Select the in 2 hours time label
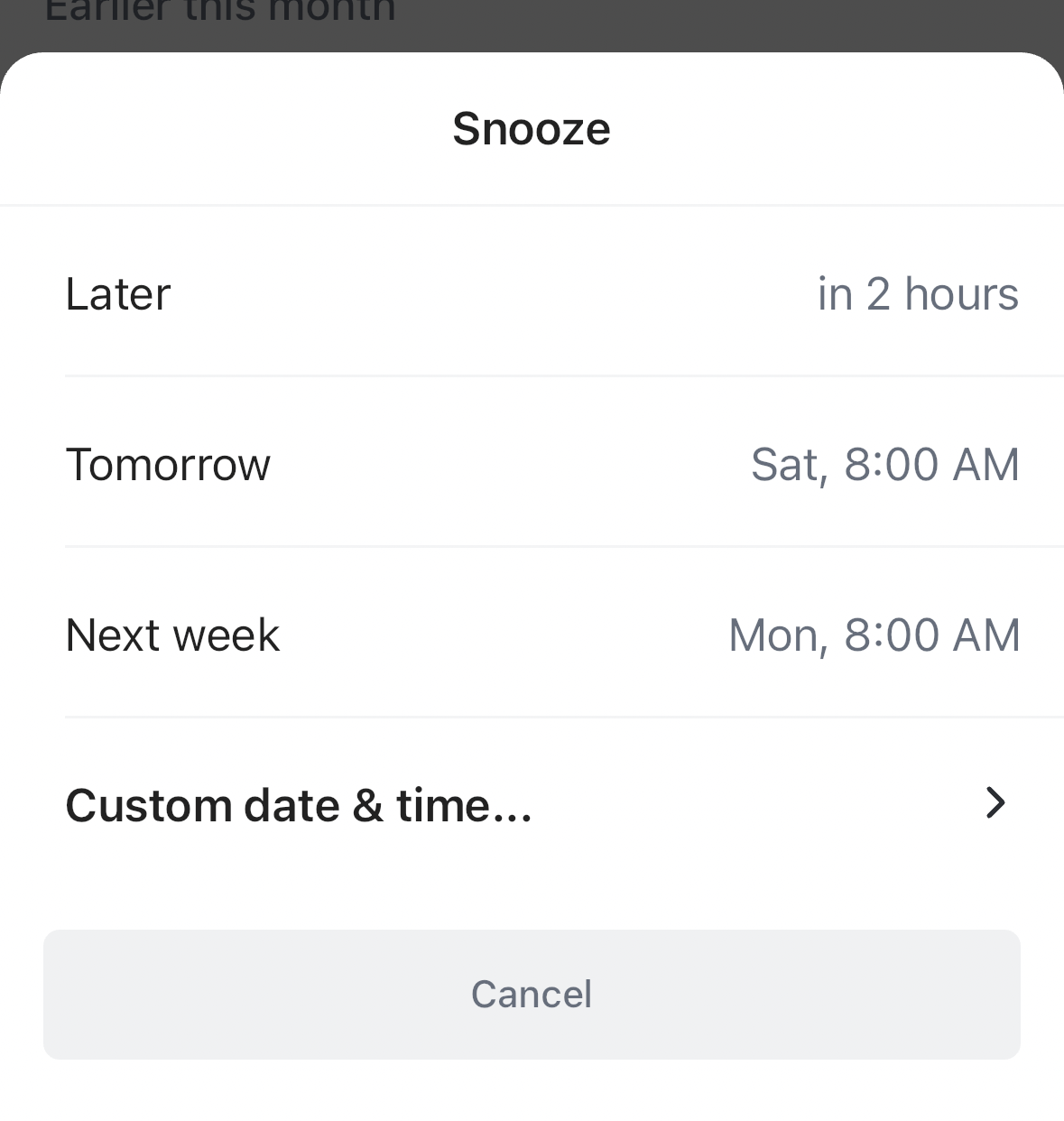The image size is (1064, 1121). [918, 293]
